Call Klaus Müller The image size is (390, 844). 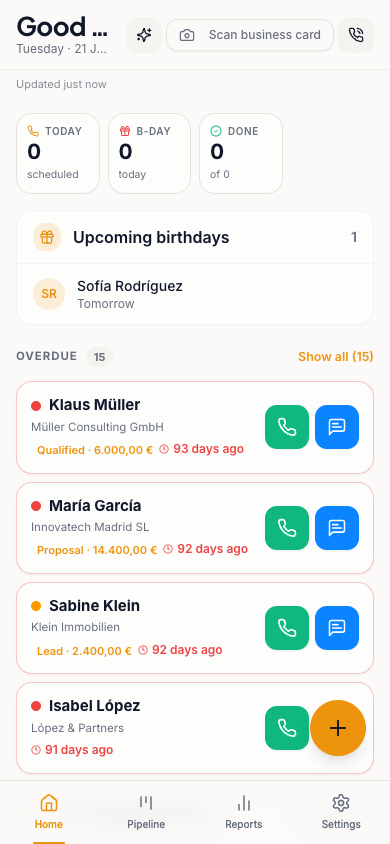287,427
